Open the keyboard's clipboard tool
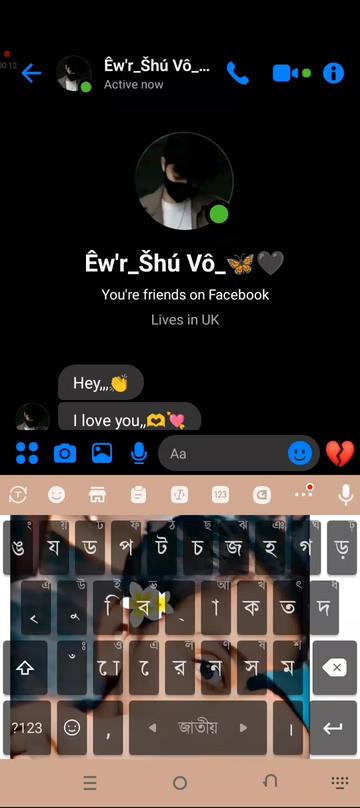This screenshot has height=808, width=360. [x=138, y=495]
